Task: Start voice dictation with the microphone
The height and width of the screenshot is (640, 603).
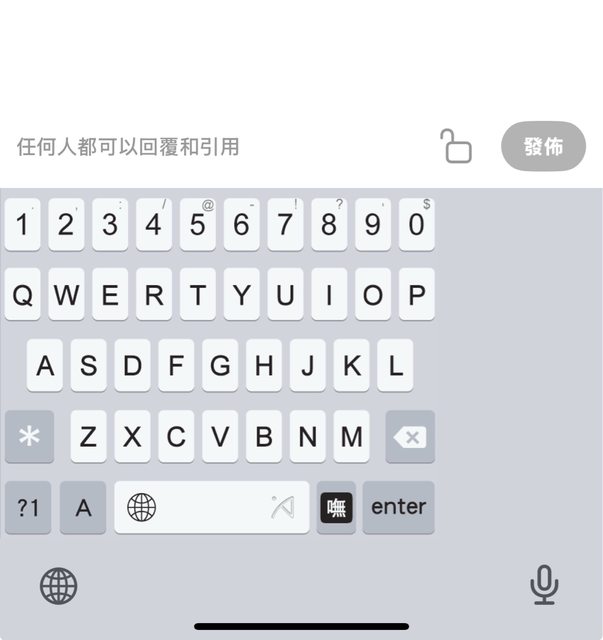Action: (x=544, y=585)
